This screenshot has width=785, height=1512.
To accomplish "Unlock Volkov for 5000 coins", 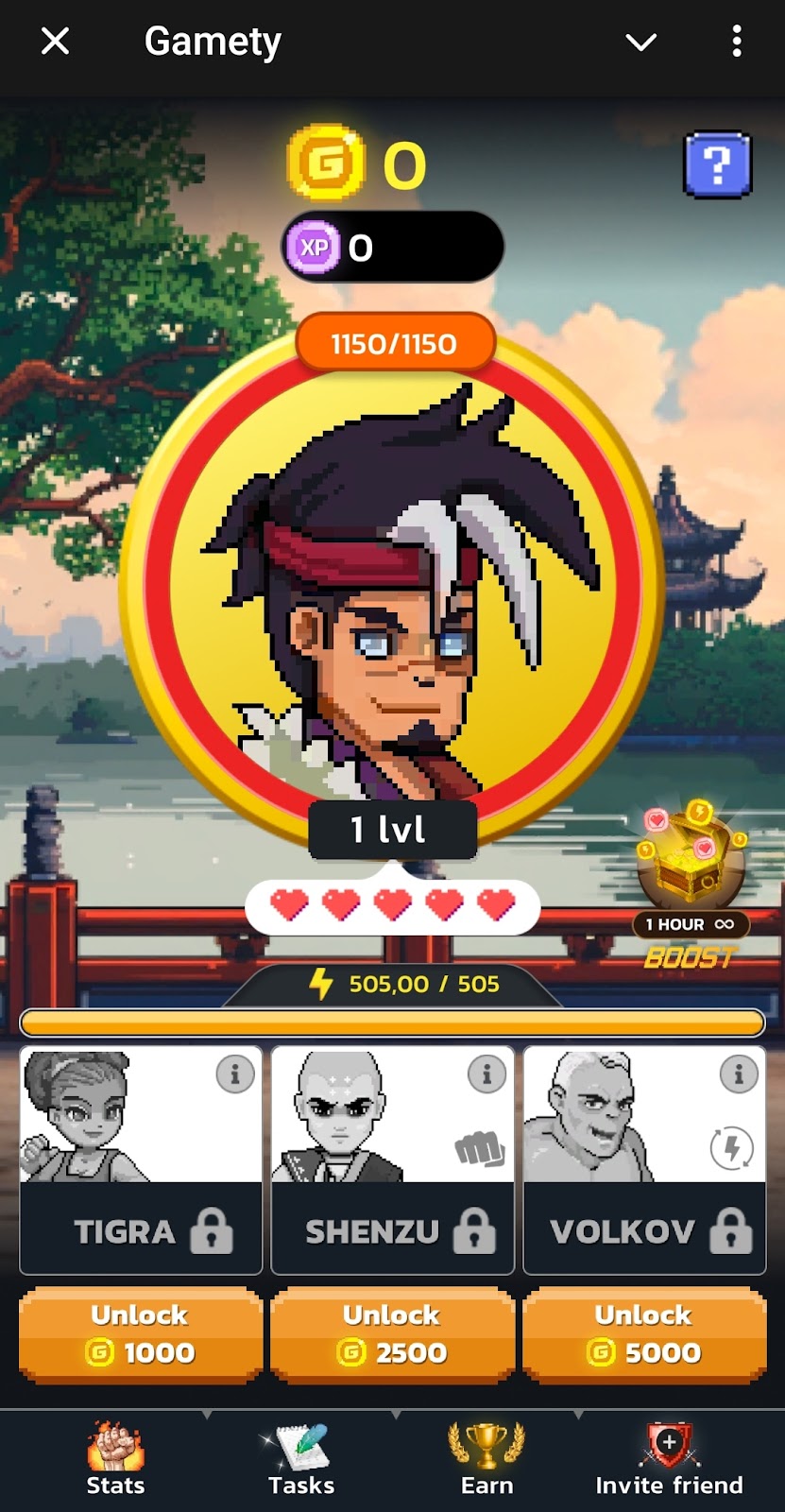I will click(x=644, y=1334).
